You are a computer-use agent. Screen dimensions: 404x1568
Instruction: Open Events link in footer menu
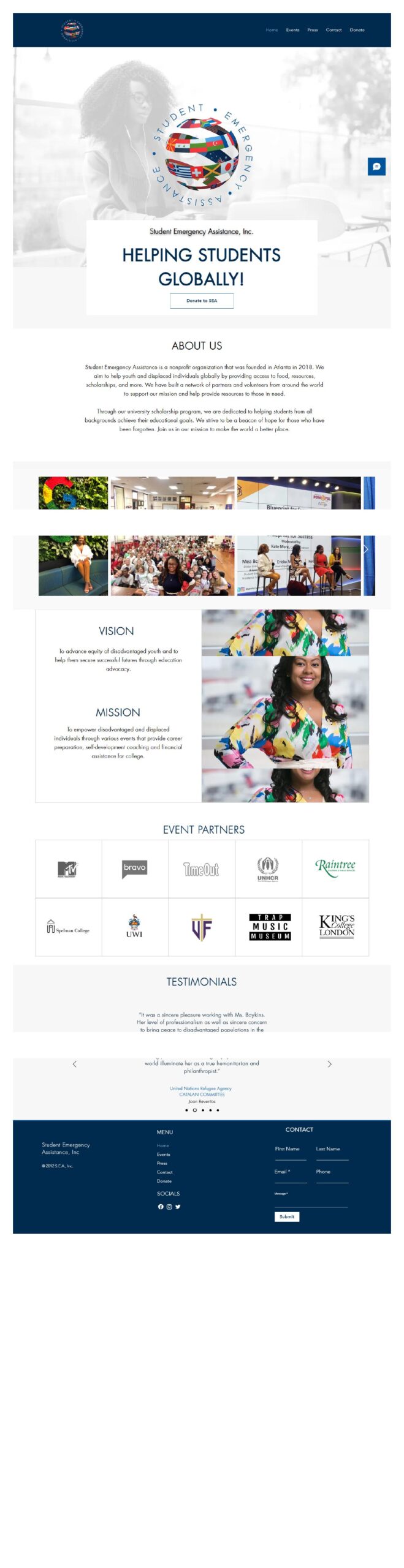163,1155
